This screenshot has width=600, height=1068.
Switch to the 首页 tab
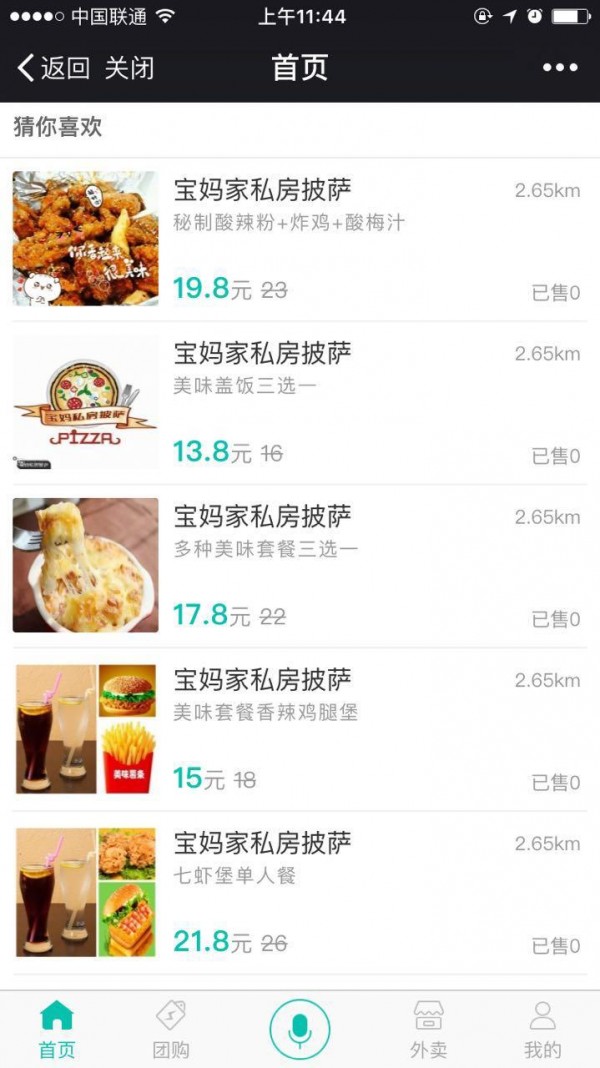[x=57, y=1030]
